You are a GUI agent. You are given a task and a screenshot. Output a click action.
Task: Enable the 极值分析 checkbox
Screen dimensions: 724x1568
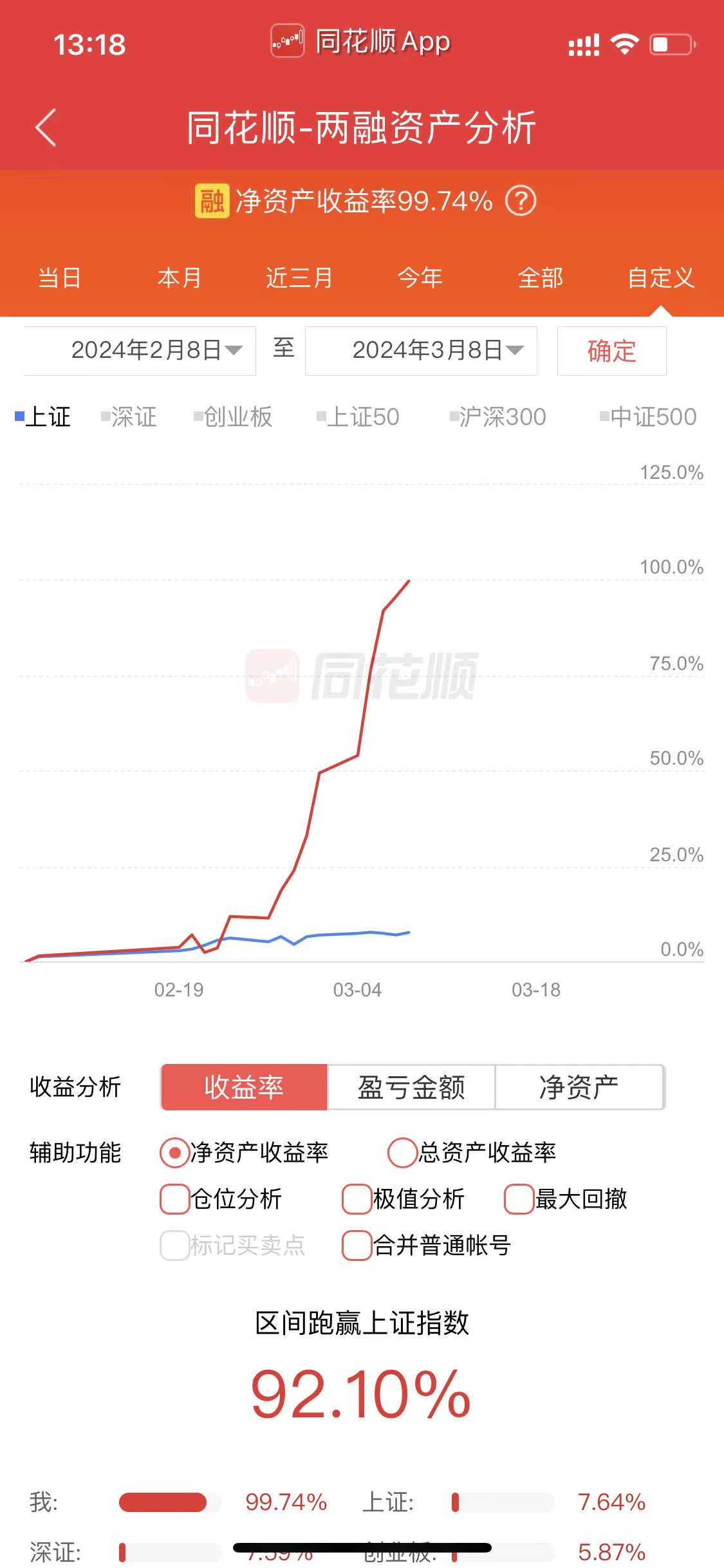pos(403,1199)
